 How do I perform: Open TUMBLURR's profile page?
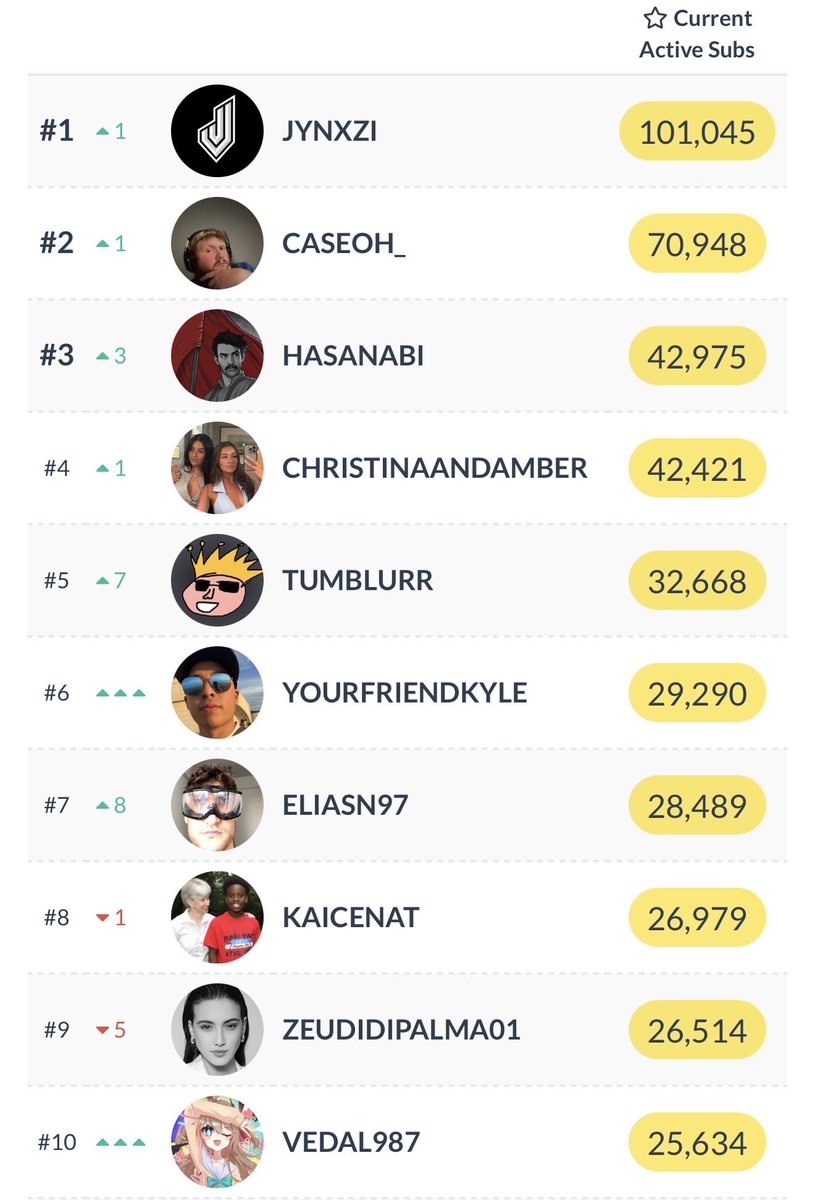pyautogui.click(x=358, y=581)
